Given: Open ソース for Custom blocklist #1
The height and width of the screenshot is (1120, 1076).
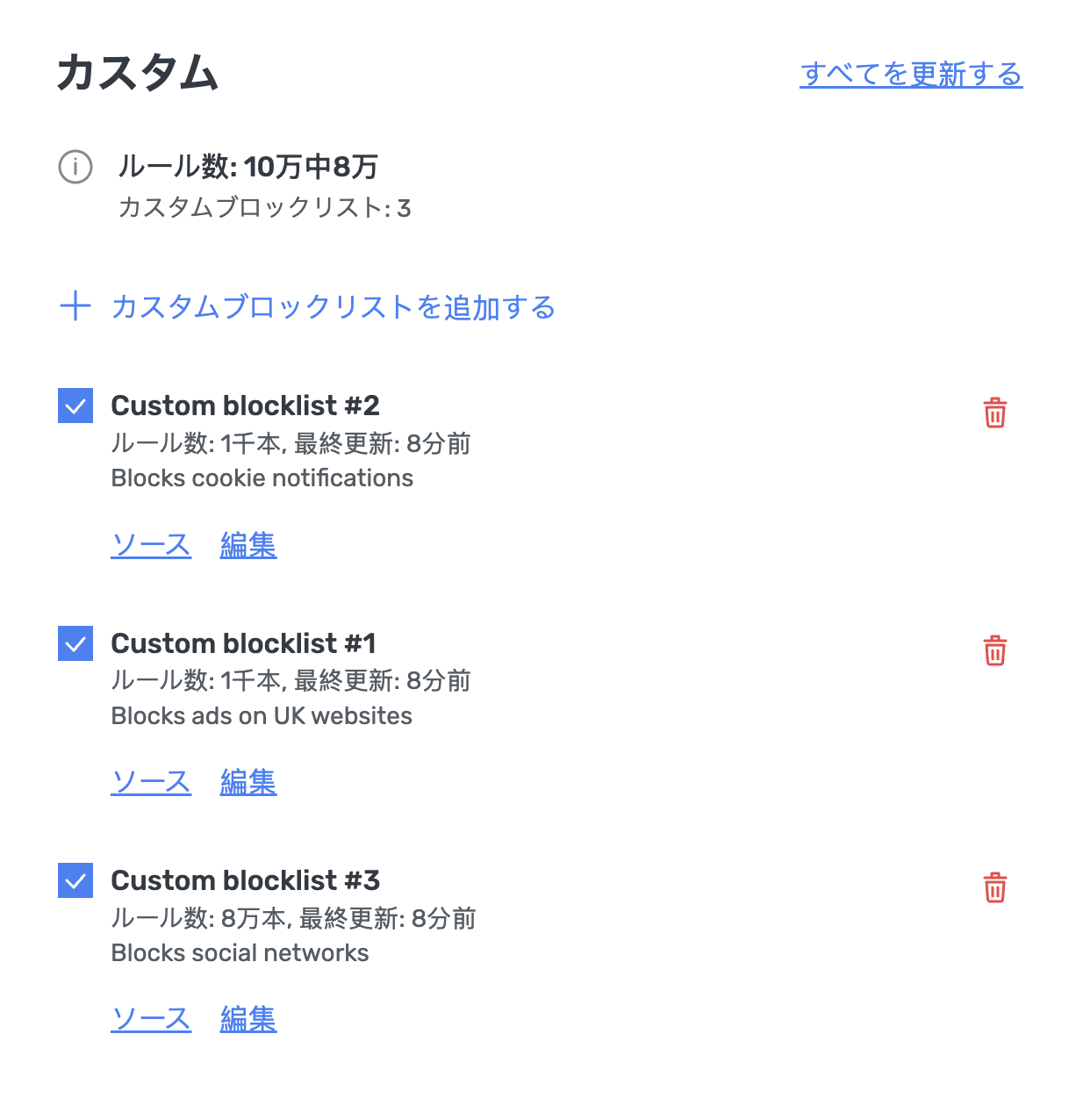Looking at the screenshot, I should pos(150,782).
